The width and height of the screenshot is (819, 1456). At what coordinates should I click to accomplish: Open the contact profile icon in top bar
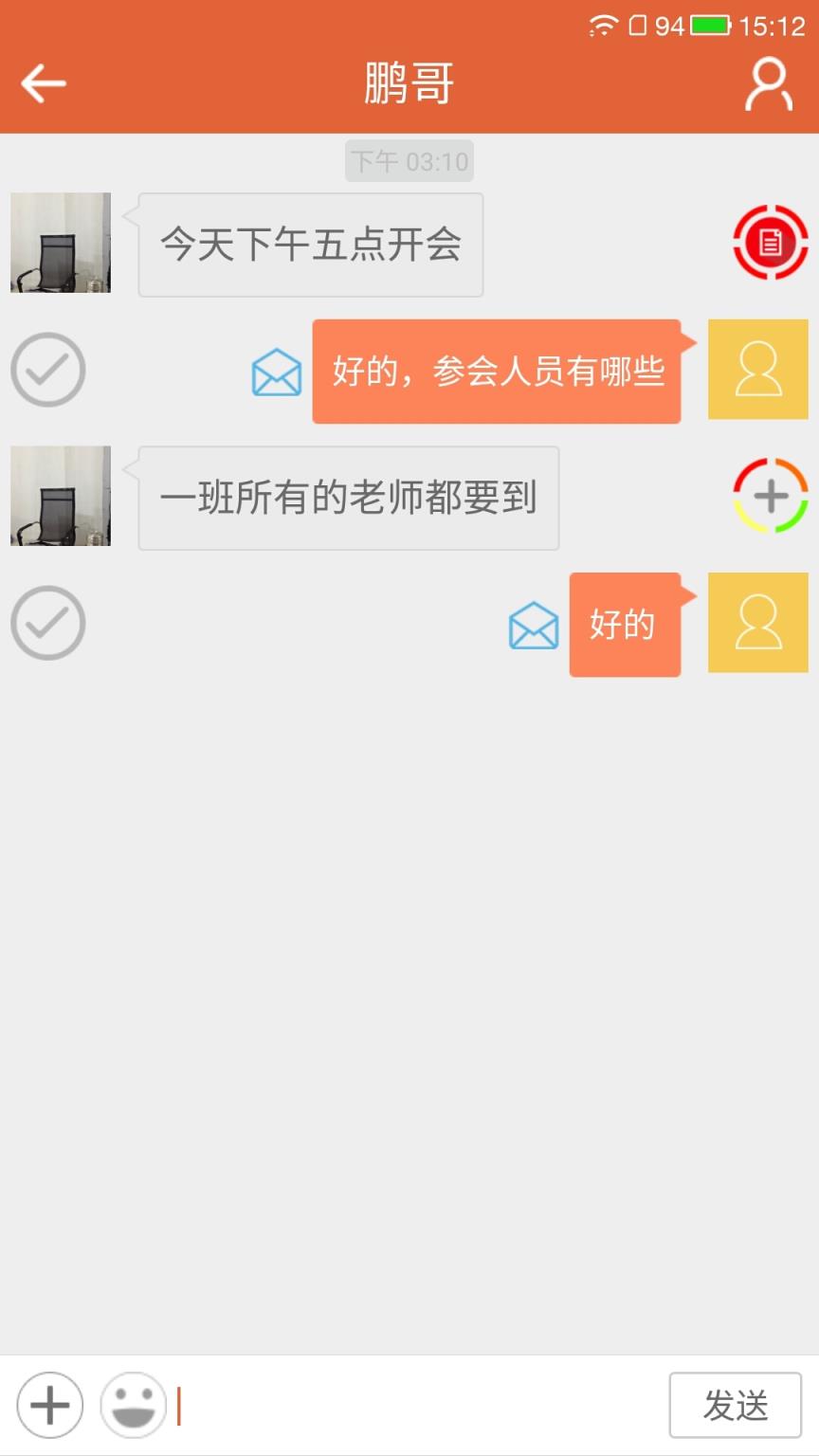[770, 83]
